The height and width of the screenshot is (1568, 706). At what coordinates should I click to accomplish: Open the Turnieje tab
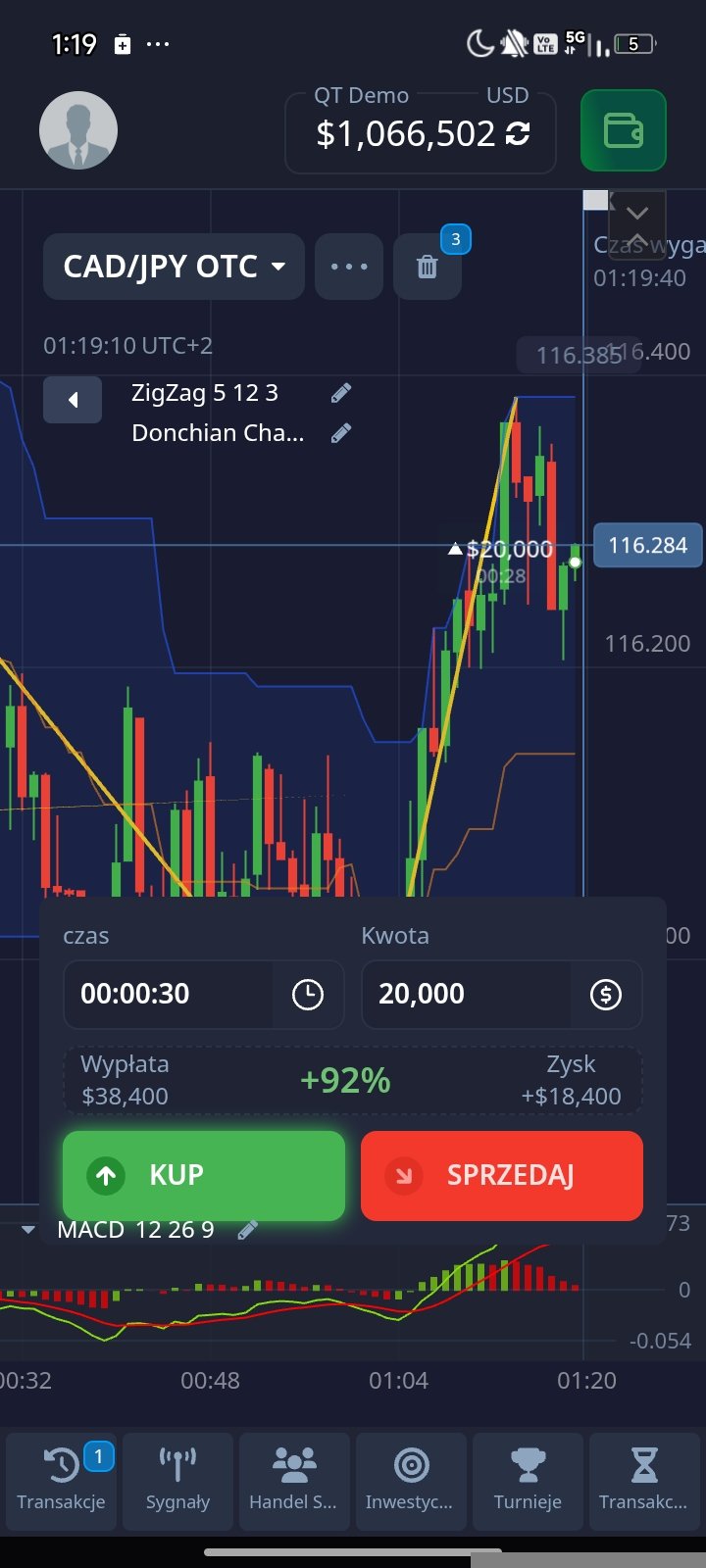[528, 1482]
